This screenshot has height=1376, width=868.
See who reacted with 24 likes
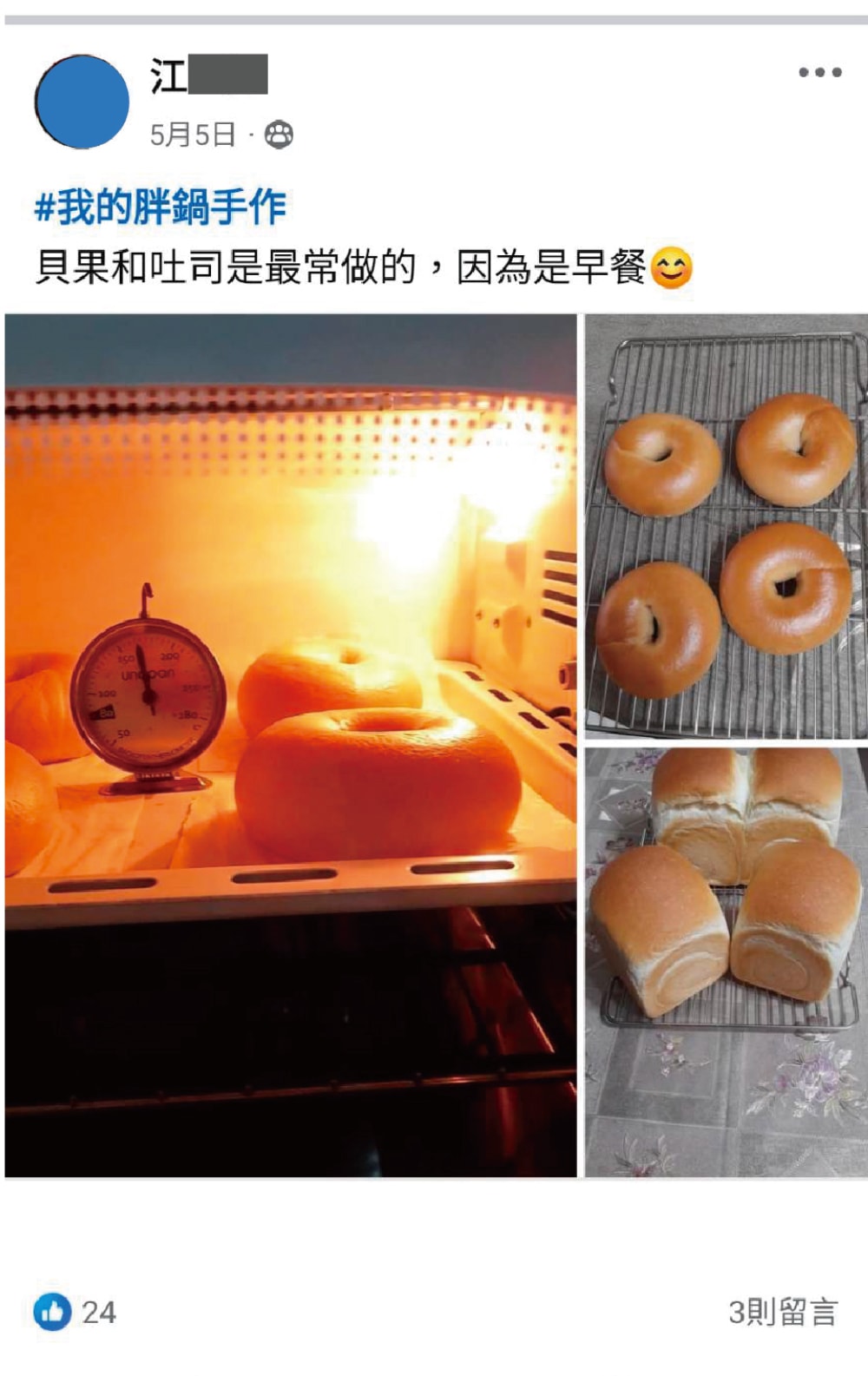pyautogui.click(x=75, y=1311)
